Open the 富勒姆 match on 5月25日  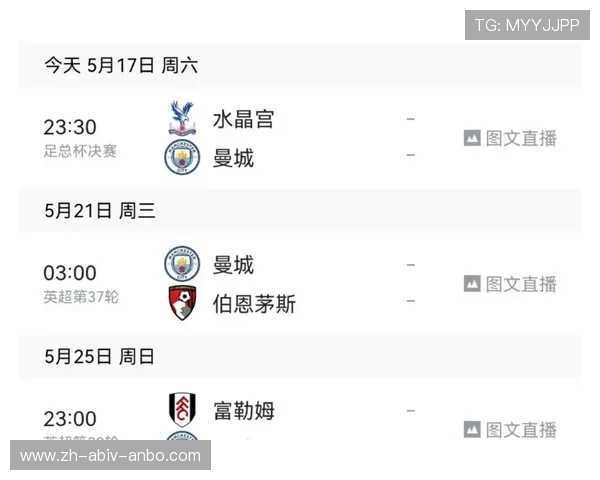click(244, 411)
